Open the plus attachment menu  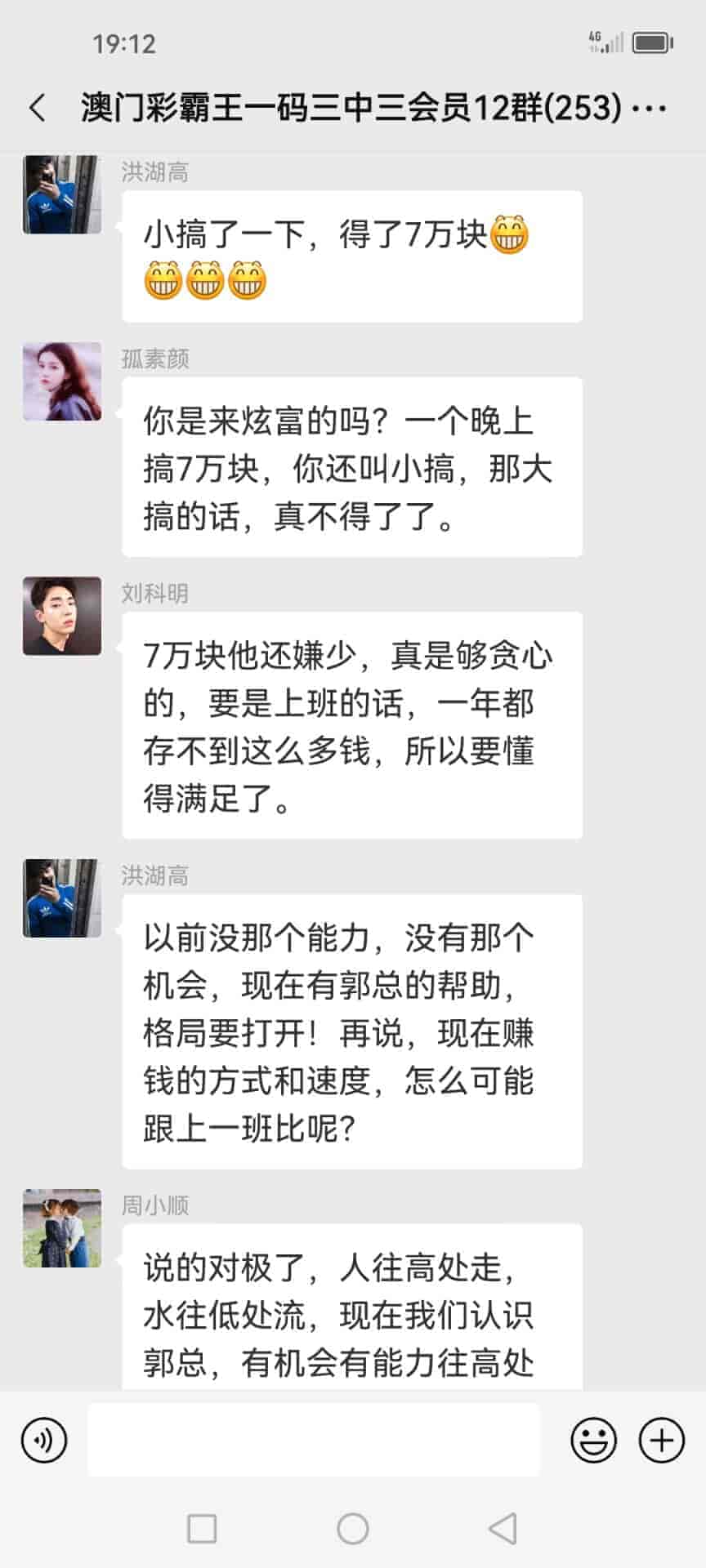pos(660,1440)
